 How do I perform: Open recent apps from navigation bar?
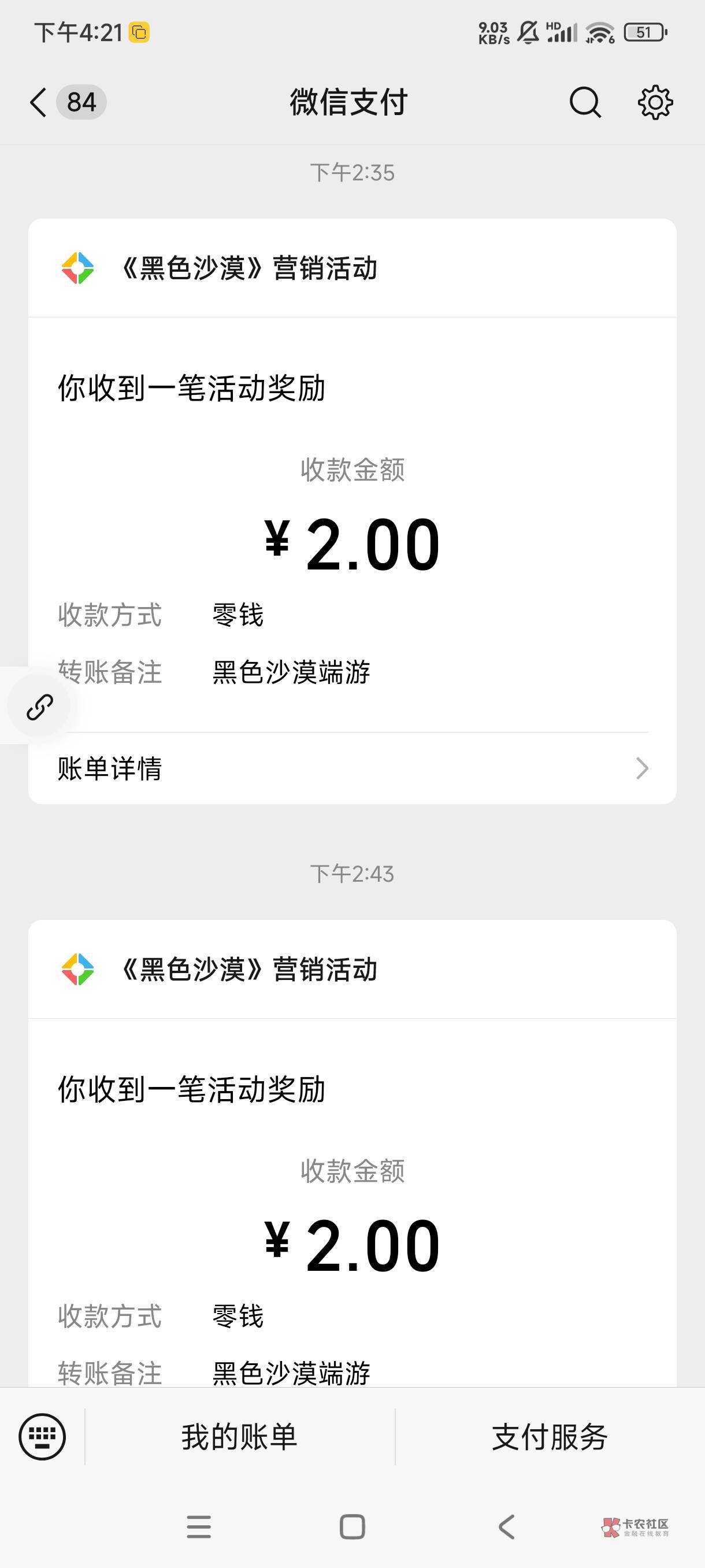[199, 1526]
